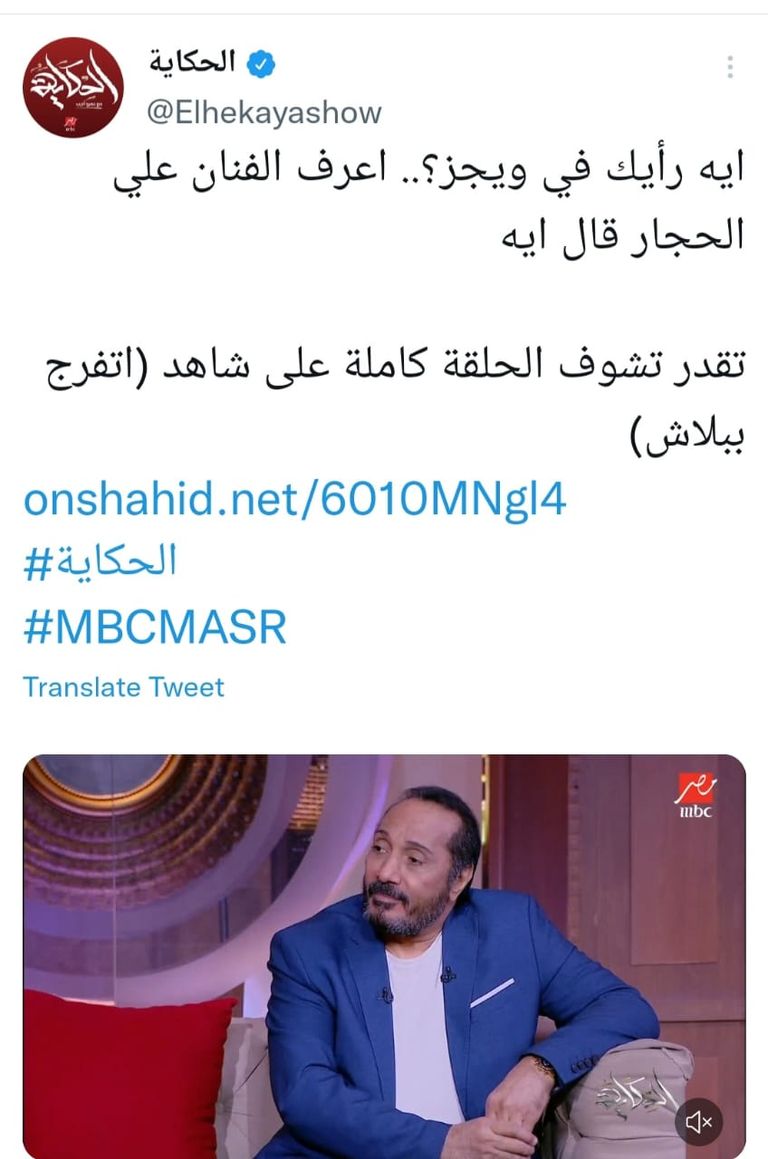The width and height of the screenshot is (768, 1159).
Task: Tap Translate Tweet
Action: point(124,687)
